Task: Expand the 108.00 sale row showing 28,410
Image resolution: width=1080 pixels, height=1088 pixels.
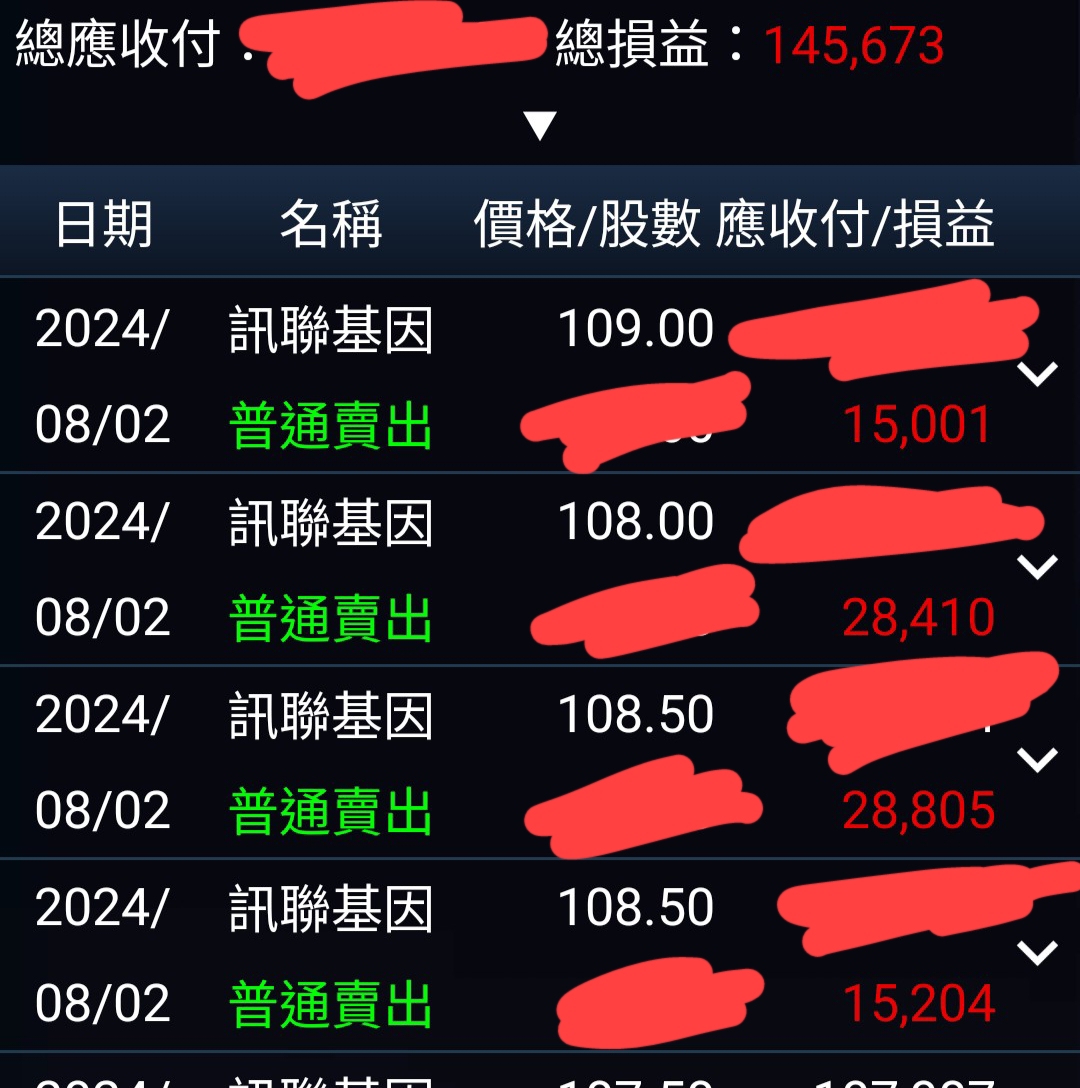Action: 1037,567
